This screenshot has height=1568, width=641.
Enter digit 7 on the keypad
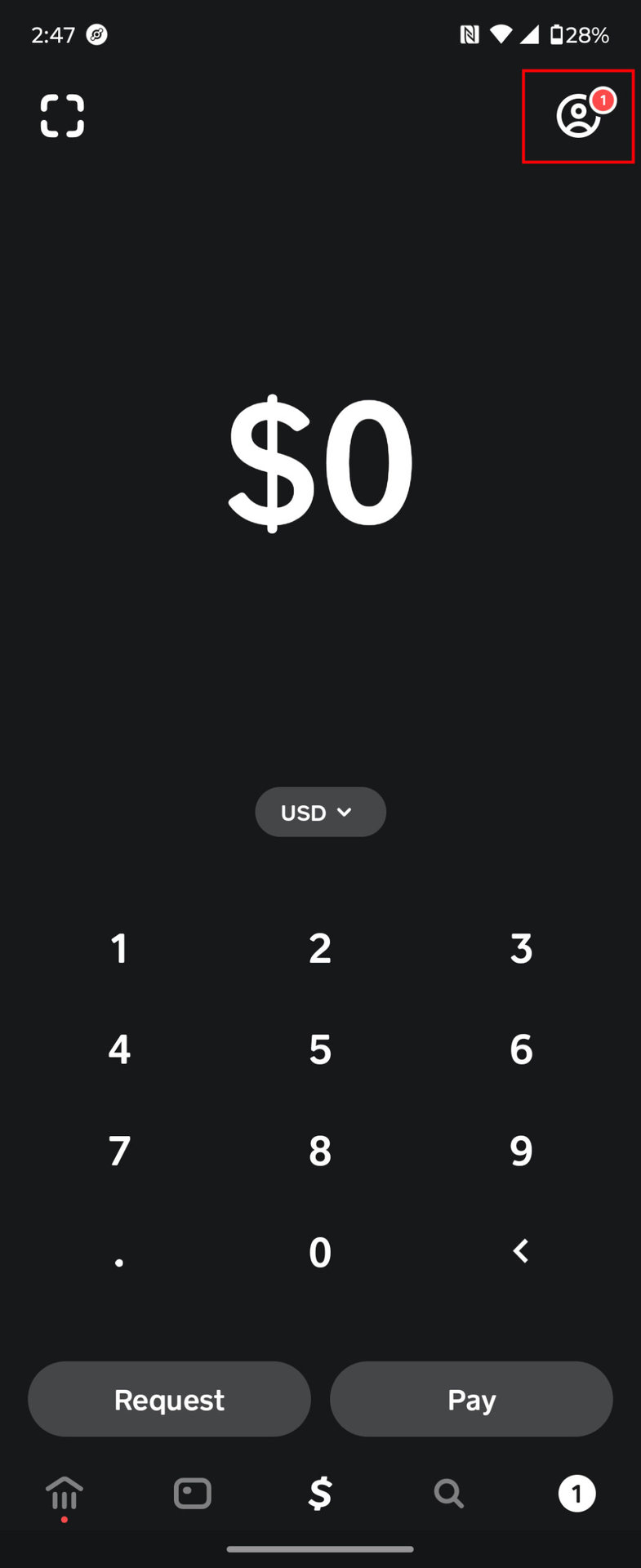point(119,1151)
